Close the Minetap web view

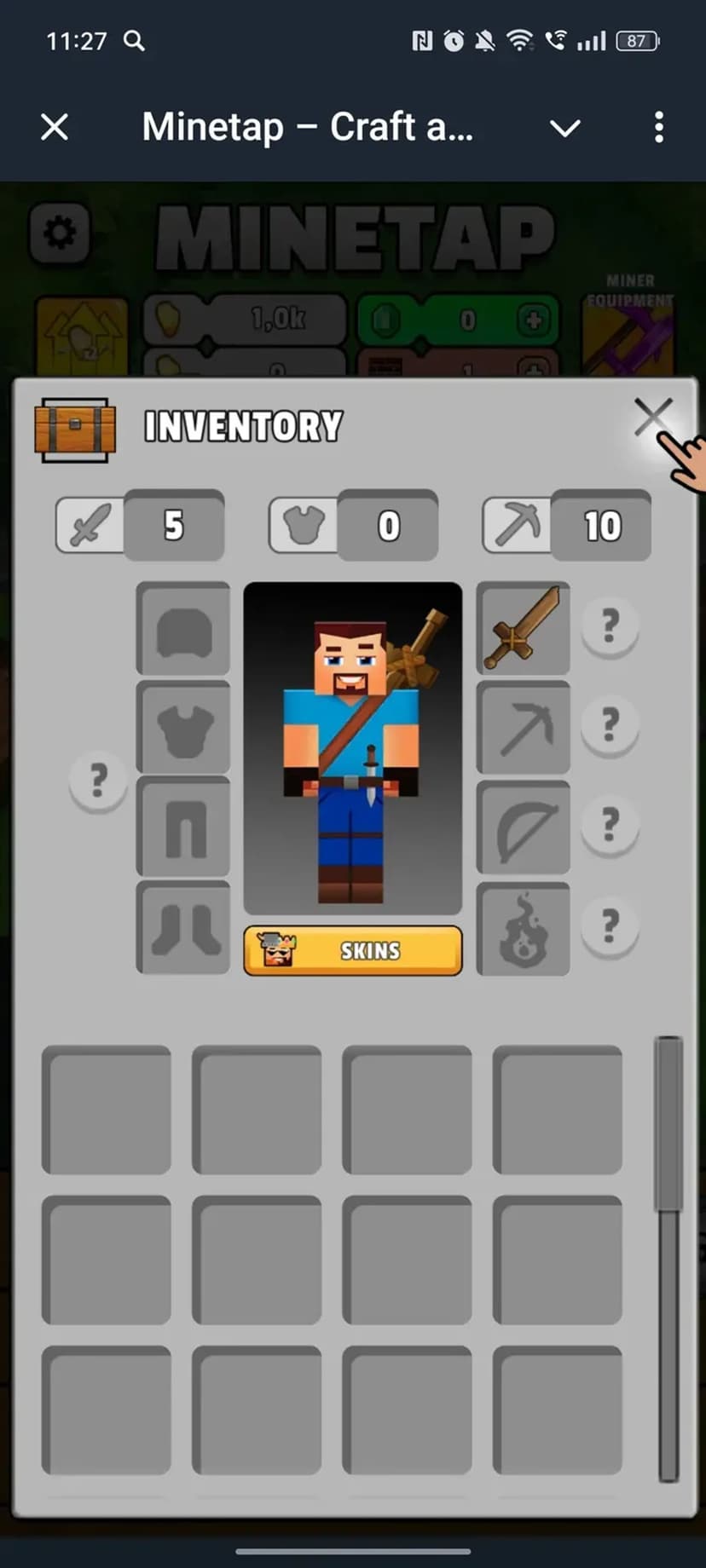pyautogui.click(x=55, y=128)
